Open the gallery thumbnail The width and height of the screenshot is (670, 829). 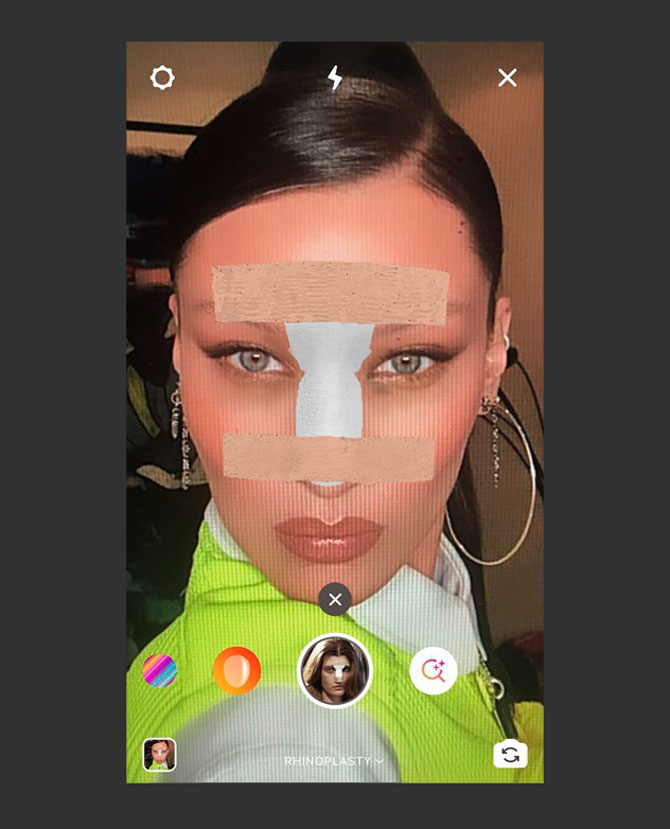click(x=160, y=754)
